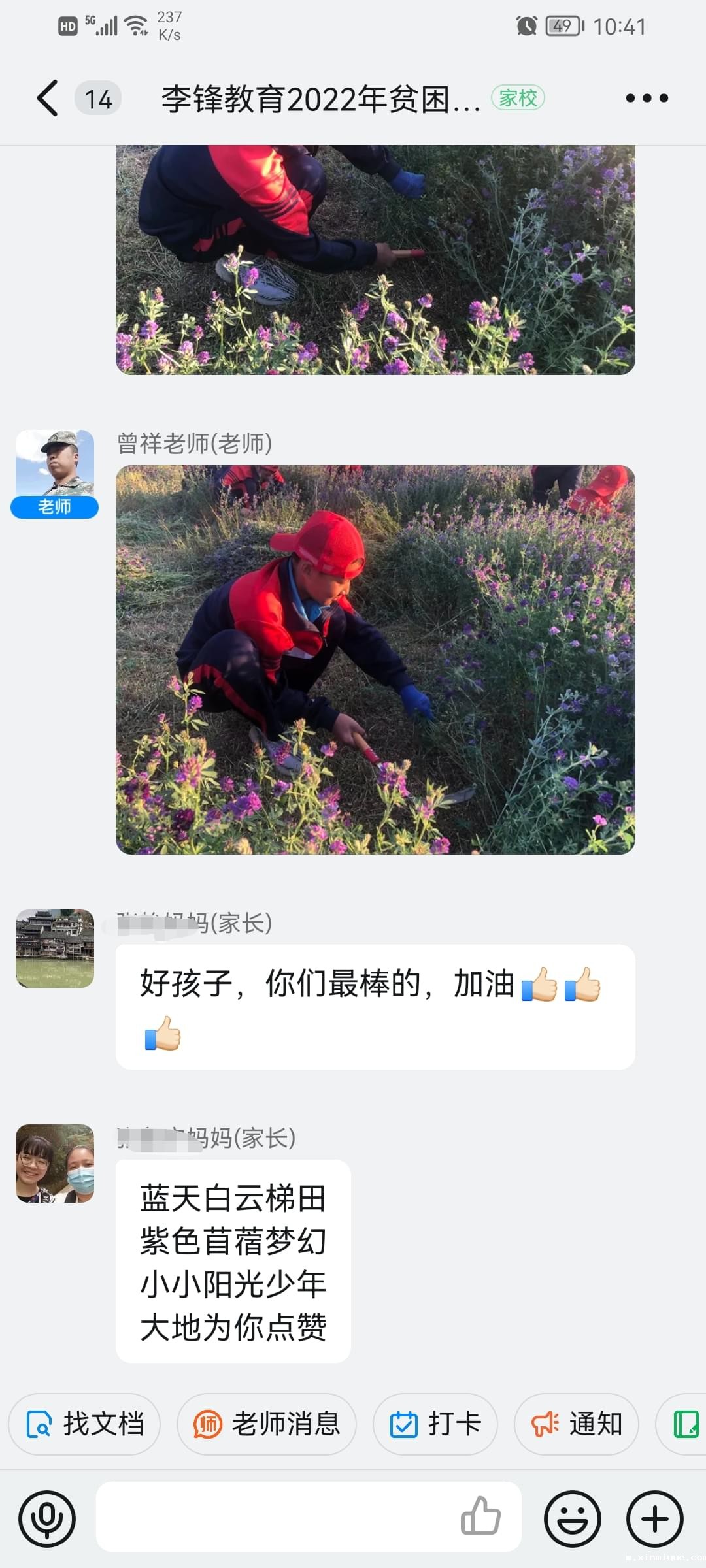Open the 通知 notice chip
Screen dimensions: 706x1568
[x=577, y=1424]
